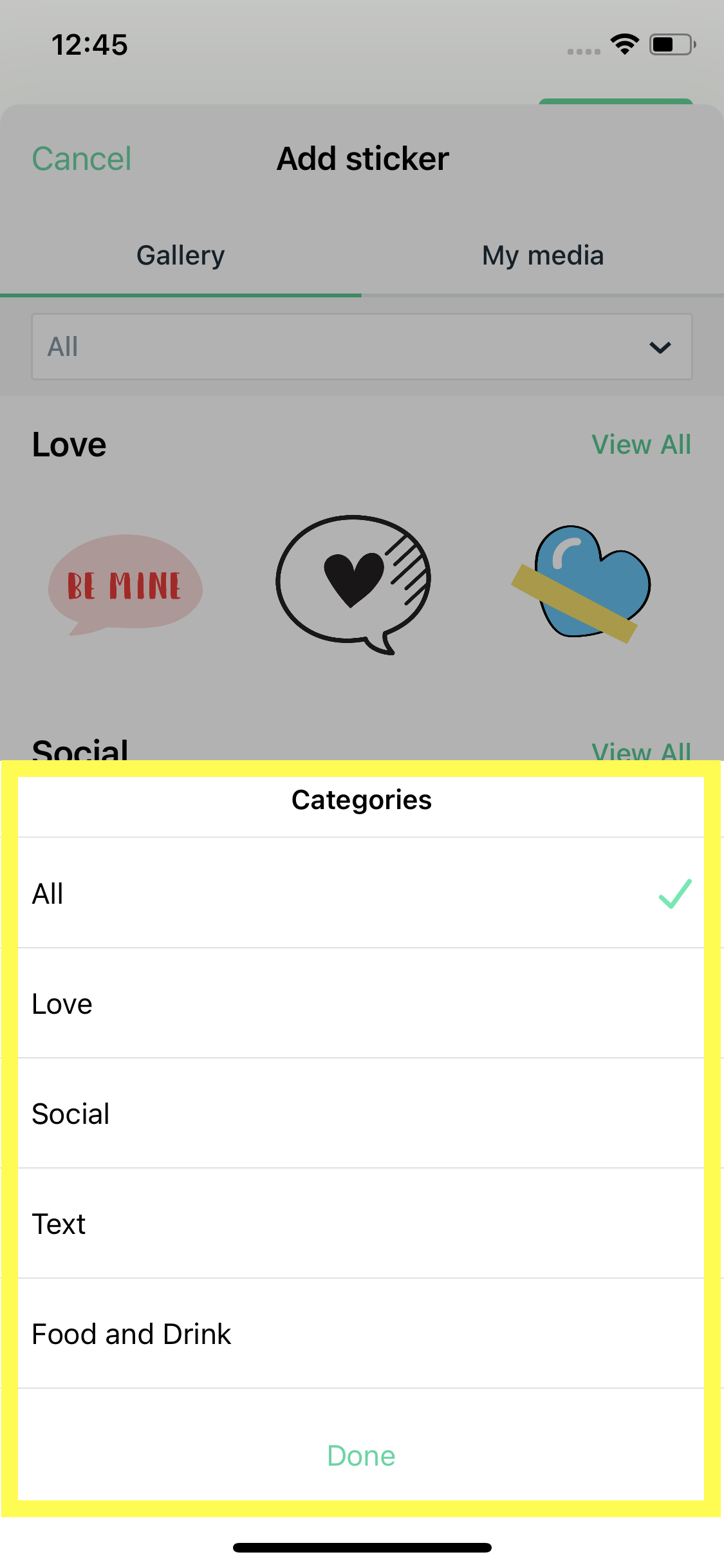724x1568 pixels.
Task: View all Love stickers
Action: [x=641, y=445]
